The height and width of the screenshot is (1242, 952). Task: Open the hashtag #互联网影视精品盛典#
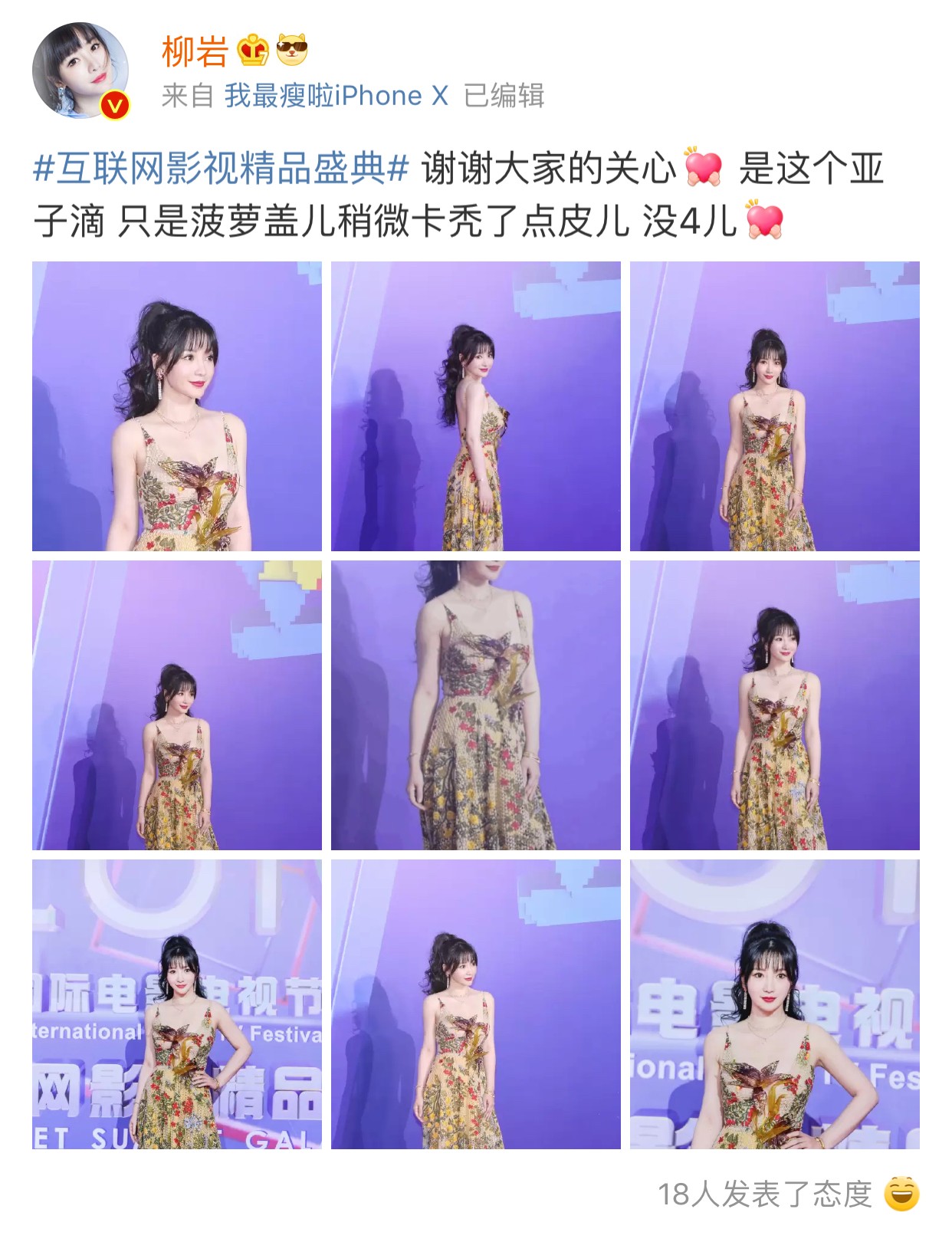[x=221, y=169]
